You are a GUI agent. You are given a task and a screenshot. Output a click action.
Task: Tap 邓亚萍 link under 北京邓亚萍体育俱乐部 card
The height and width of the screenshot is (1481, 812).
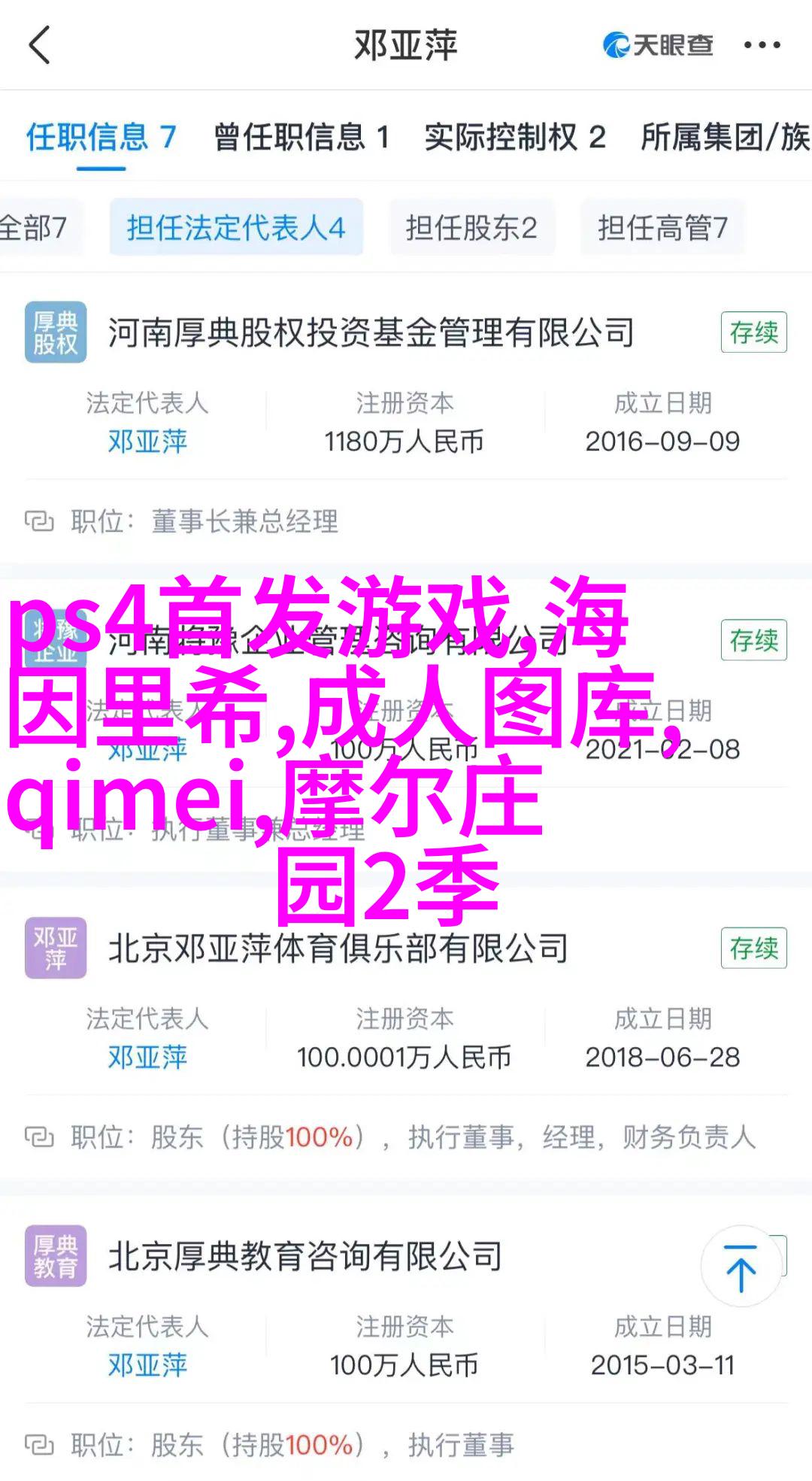147,1058
